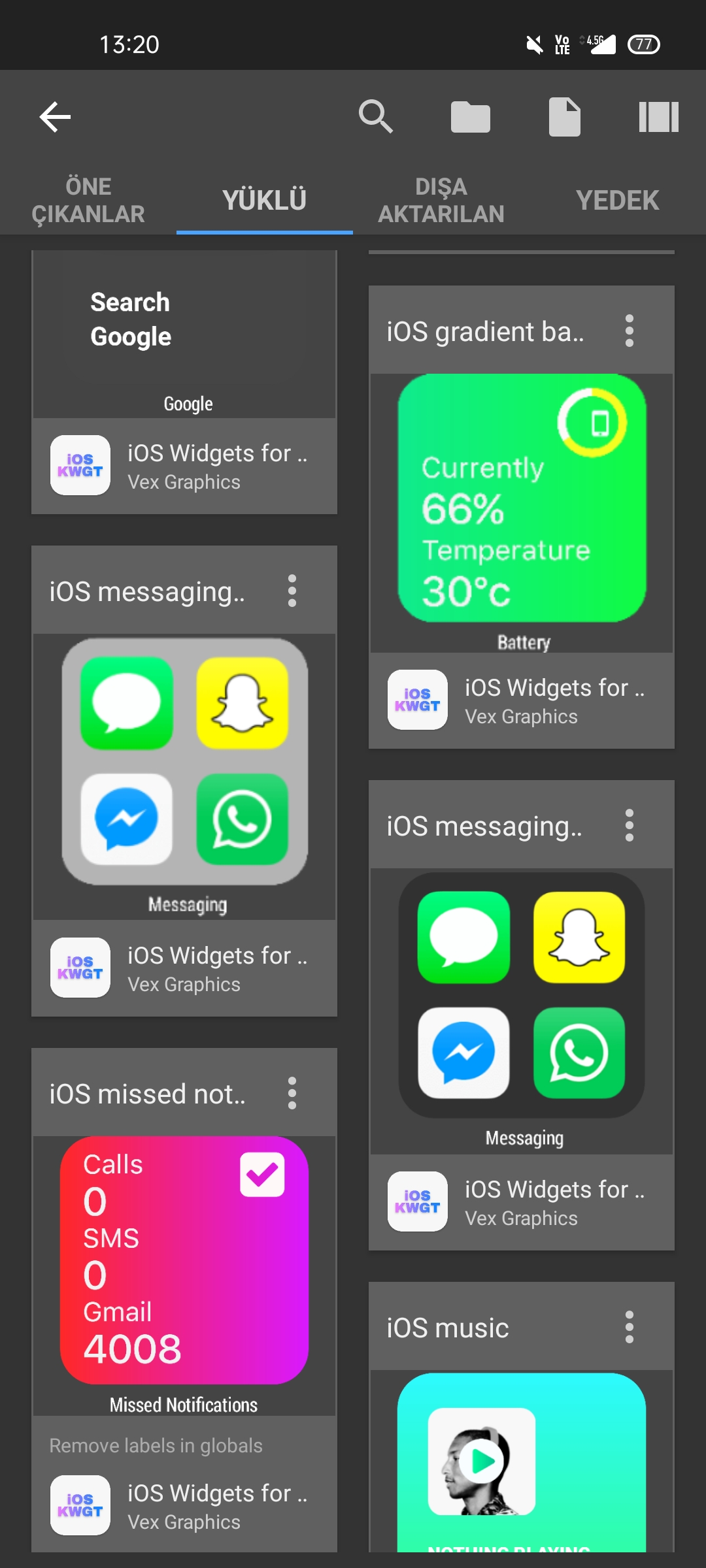Switch to the ÖNE ÇIKANLAR tab
The image size is (706, 1568).
coord(88,200)
